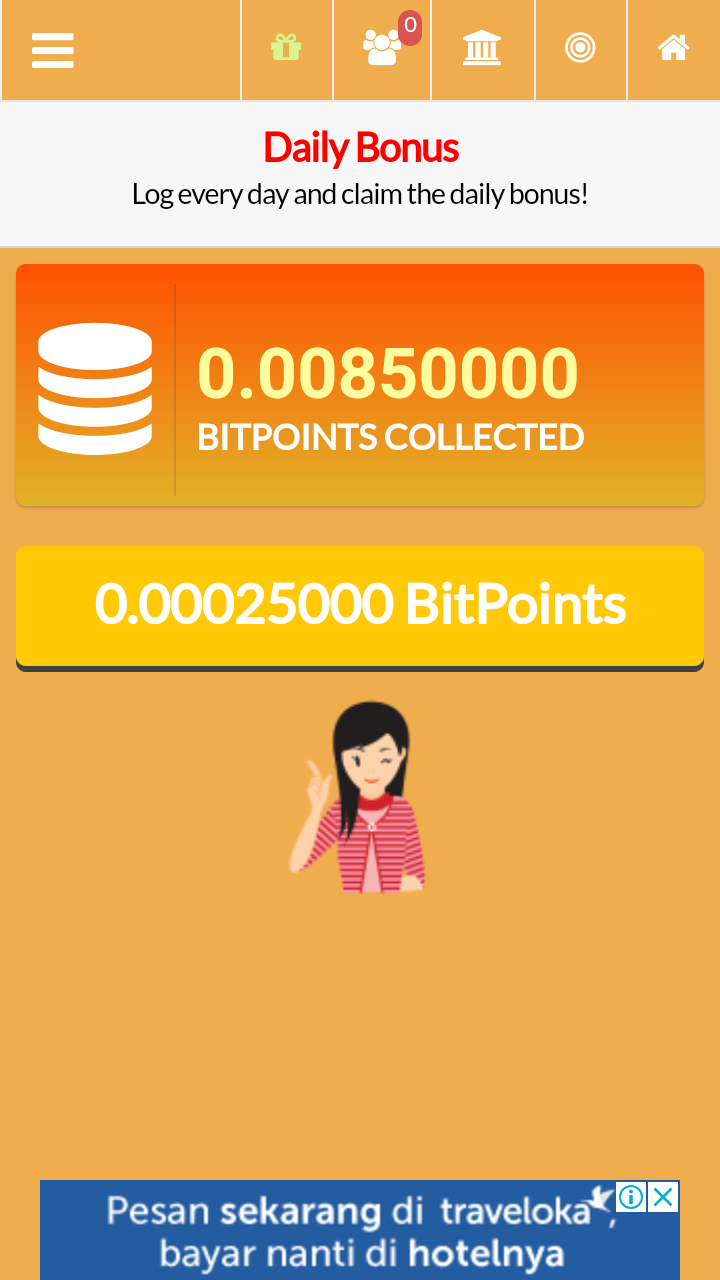The width and height of the screenshot is (720, 1280).
Task: Open the Traveloka advertisement banner
Action: (x=340, y=1235)
